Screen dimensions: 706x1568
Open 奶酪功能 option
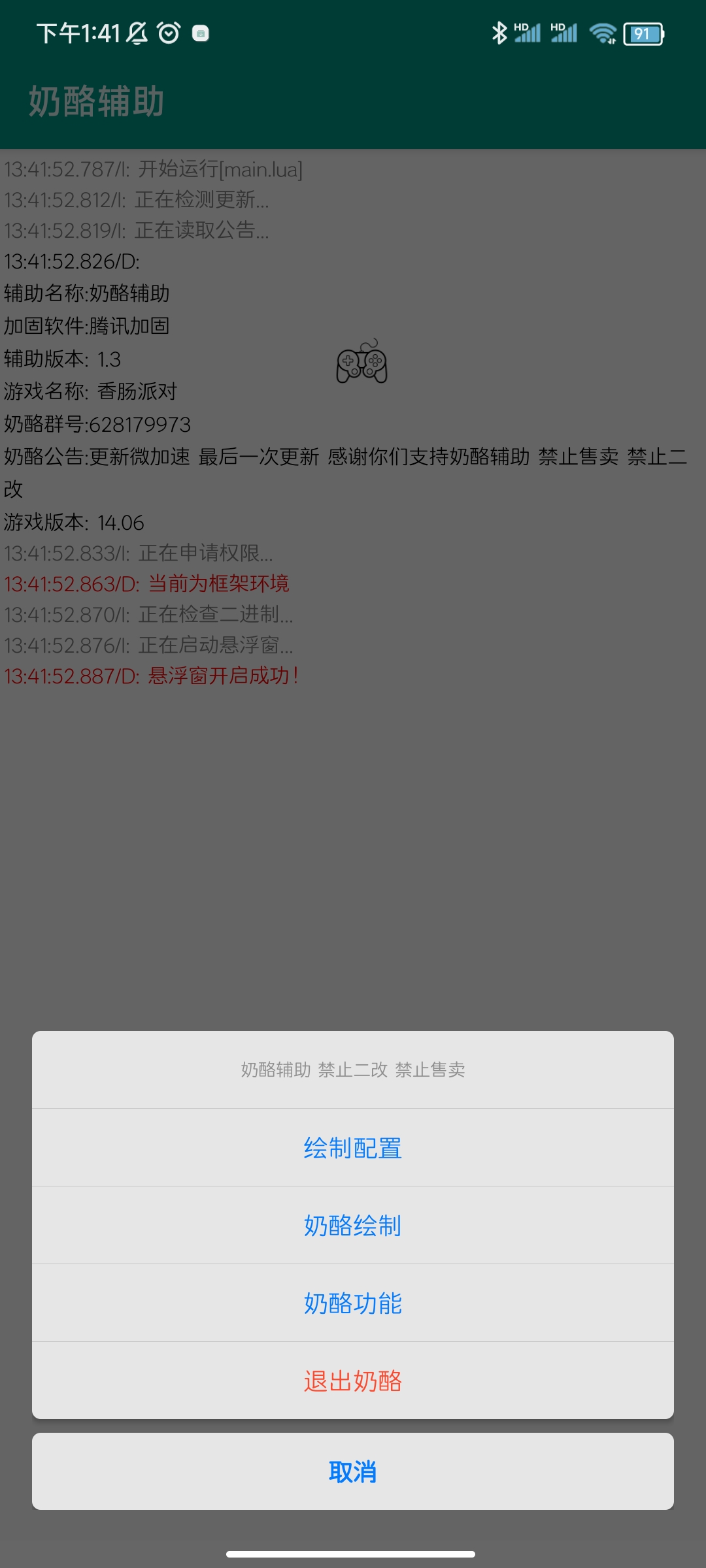coord(353,1303)
